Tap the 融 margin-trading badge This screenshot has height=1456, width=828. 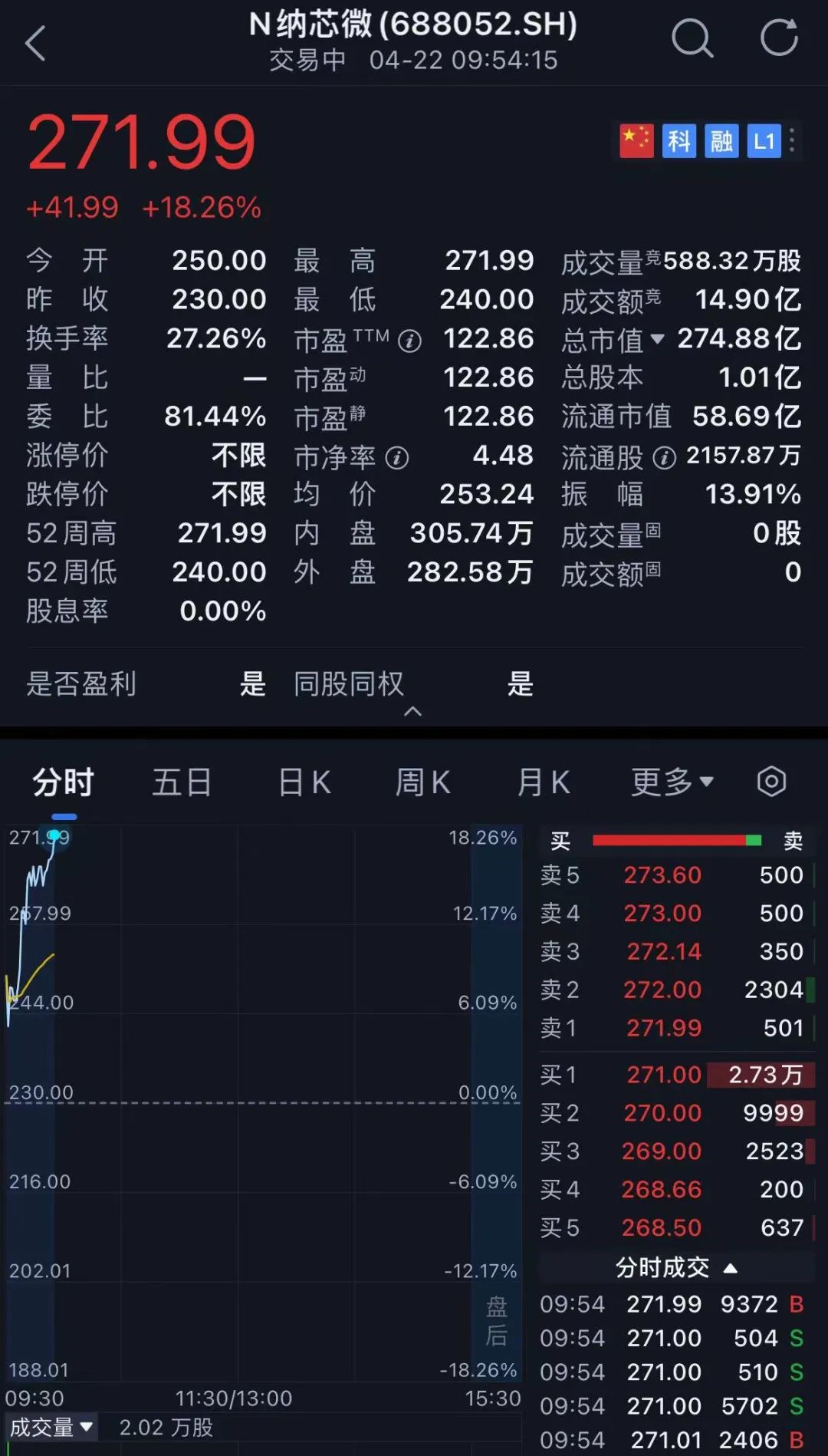point(721,141)
